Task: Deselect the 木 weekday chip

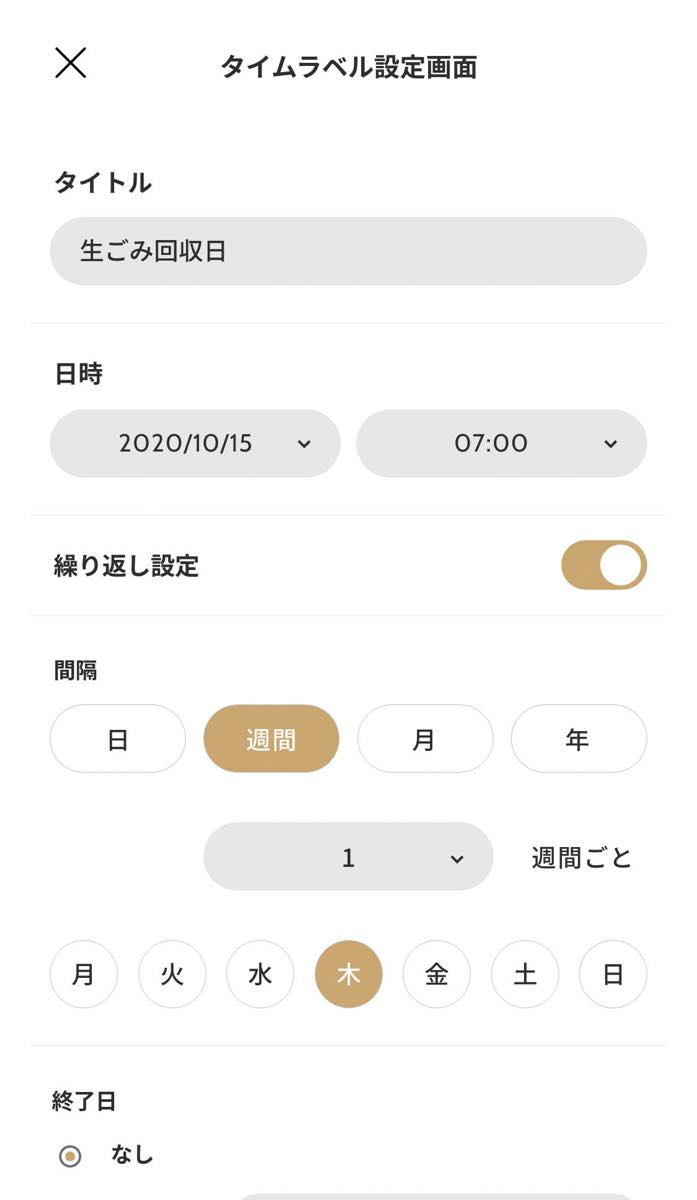Action: click(348, 974)
